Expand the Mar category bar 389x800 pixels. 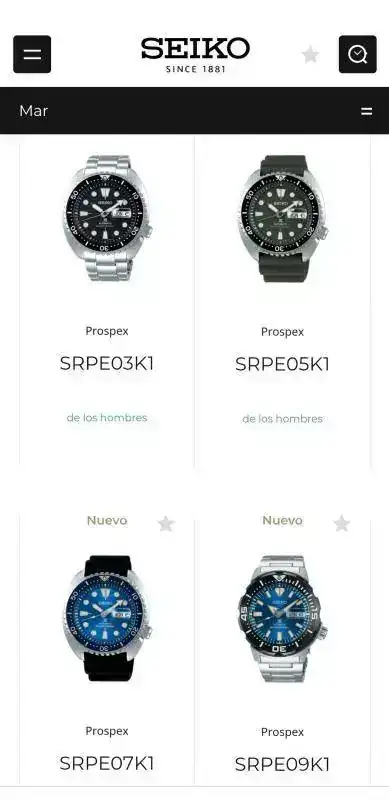(194, 111)
